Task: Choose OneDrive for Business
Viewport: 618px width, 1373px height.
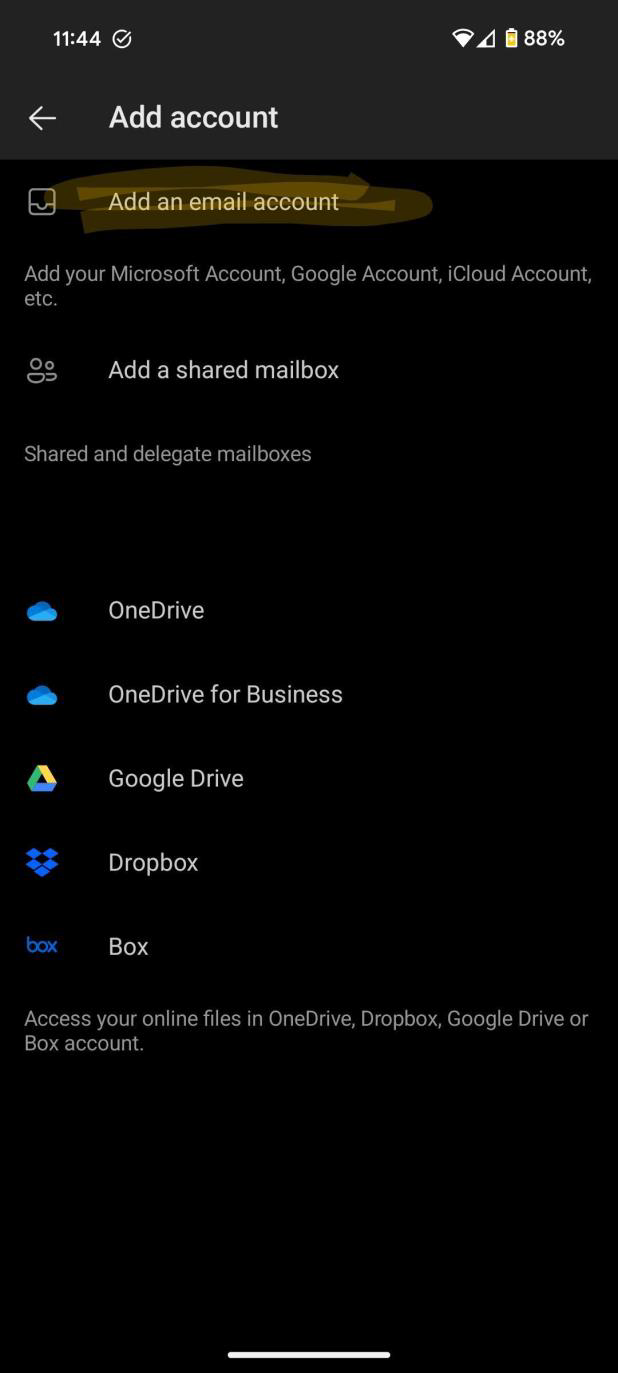Action: click(225, 694)
